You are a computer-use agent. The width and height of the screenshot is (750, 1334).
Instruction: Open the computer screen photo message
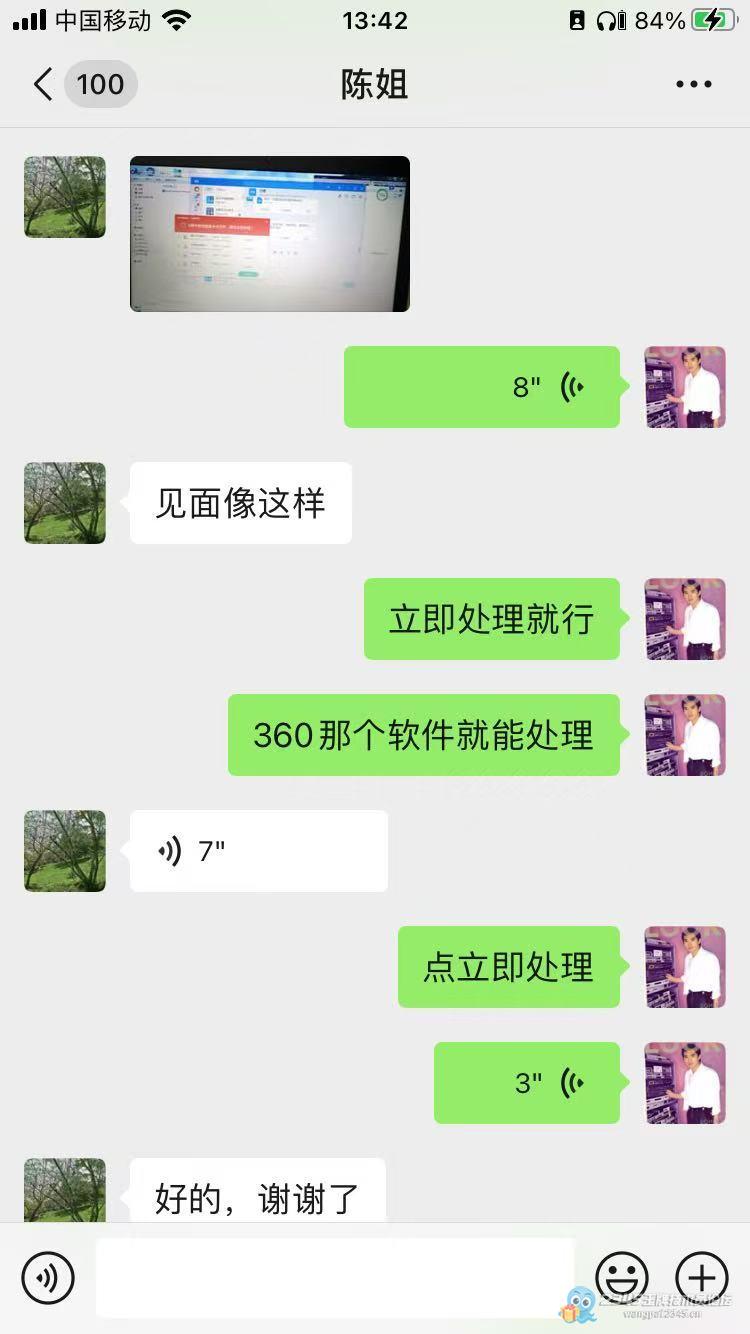pos(270,234)
